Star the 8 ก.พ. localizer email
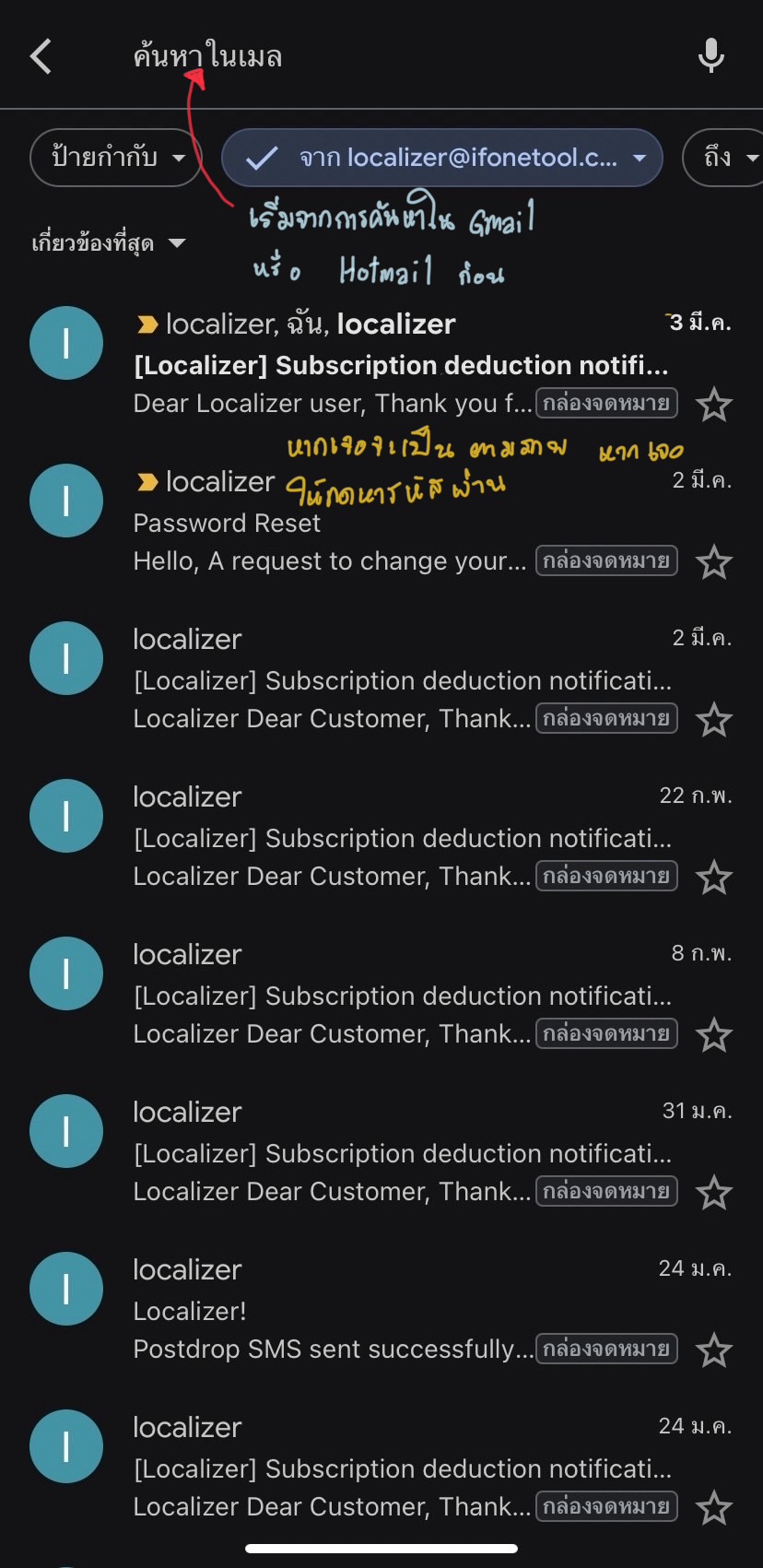 tap(714, 1035)
